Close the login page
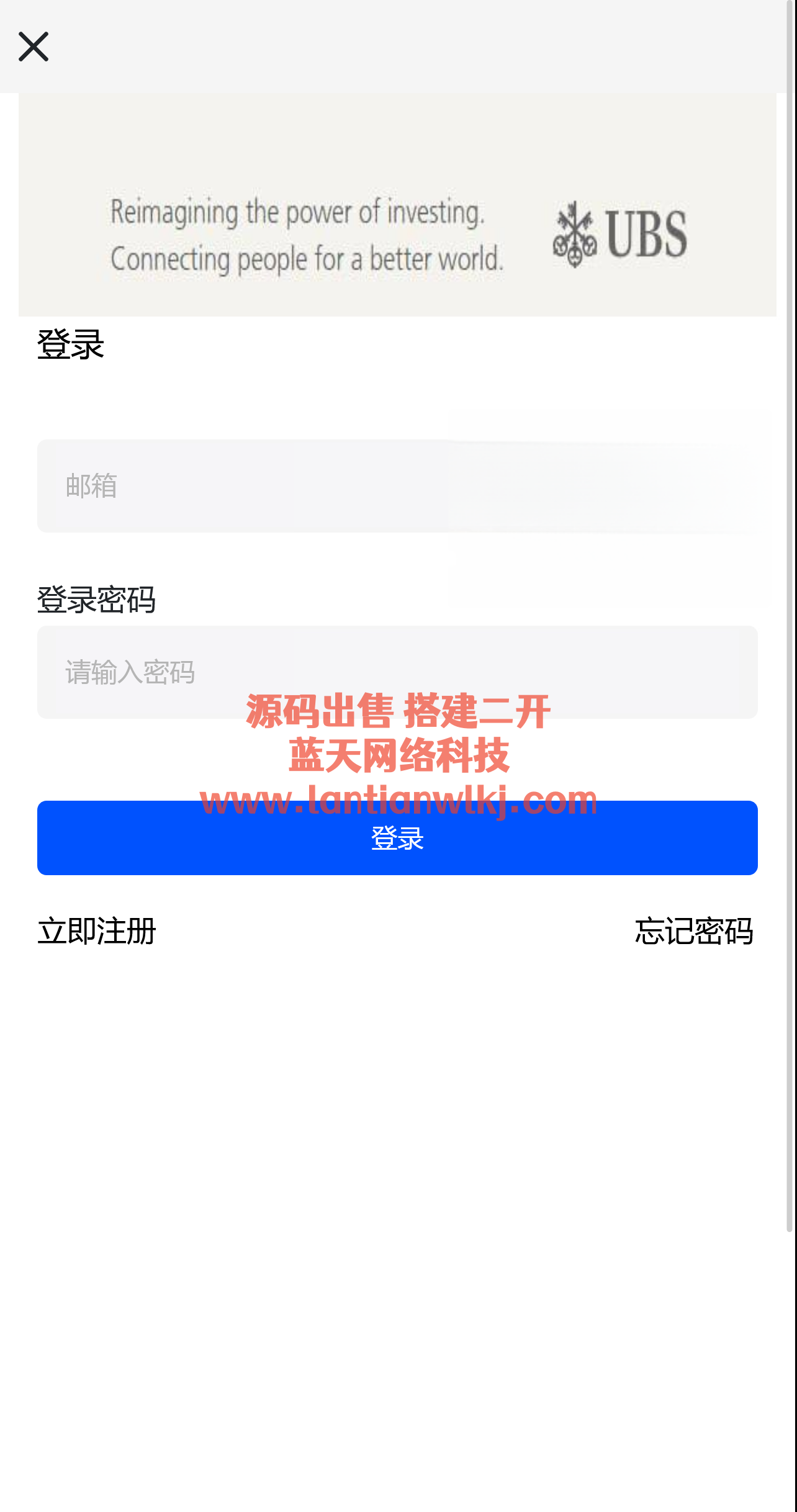 [x=34, y=47]
